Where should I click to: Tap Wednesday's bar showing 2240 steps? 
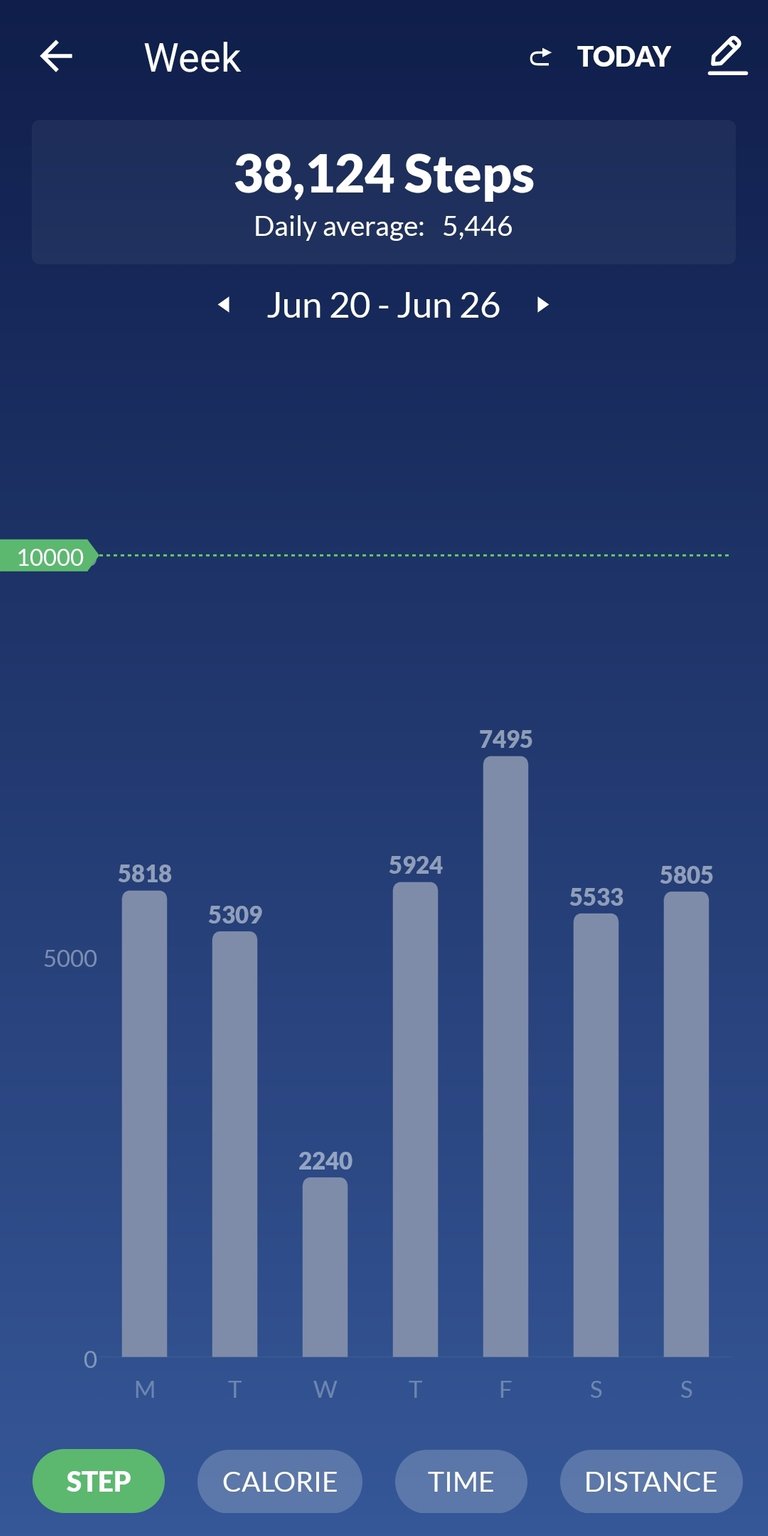pos(325,1267)
